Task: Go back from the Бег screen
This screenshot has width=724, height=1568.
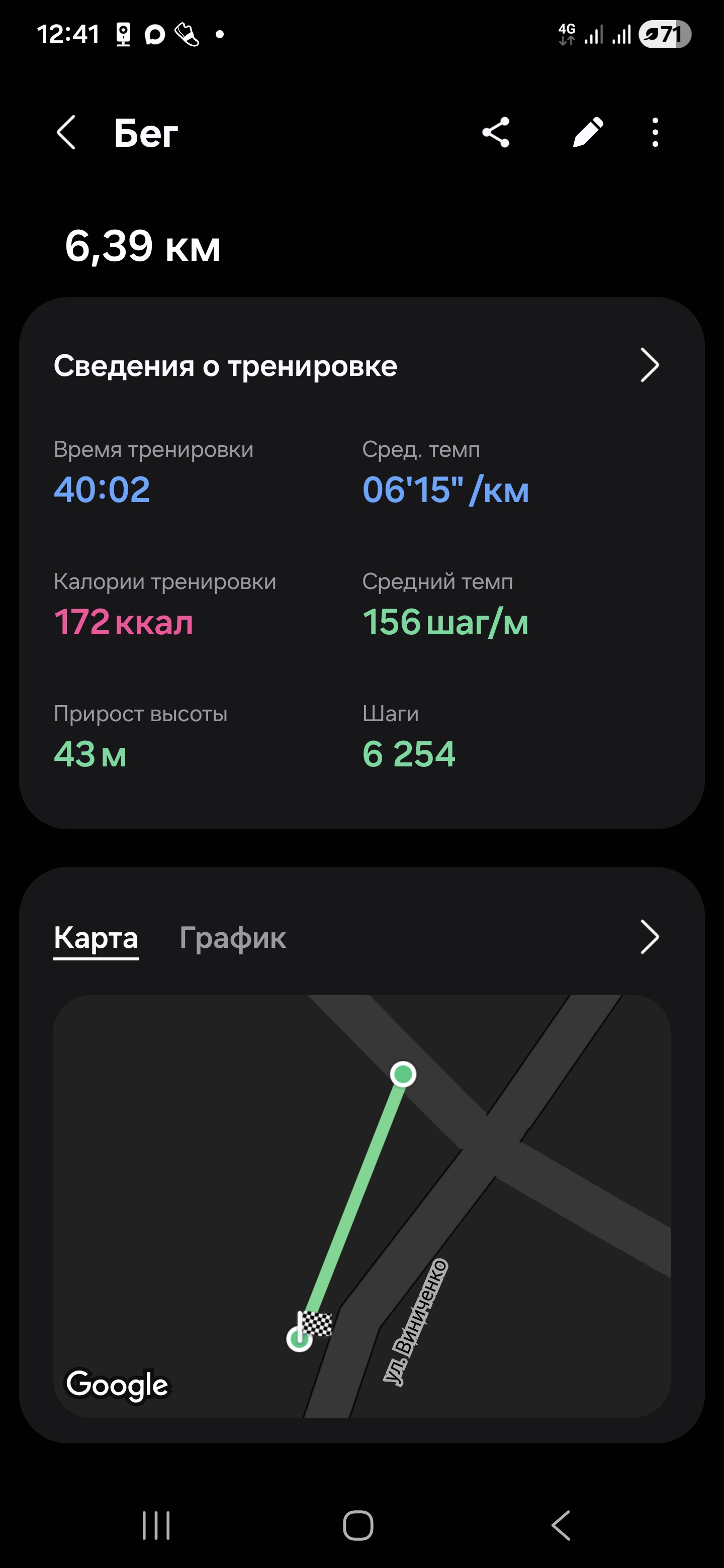Action: coord(66,132)
